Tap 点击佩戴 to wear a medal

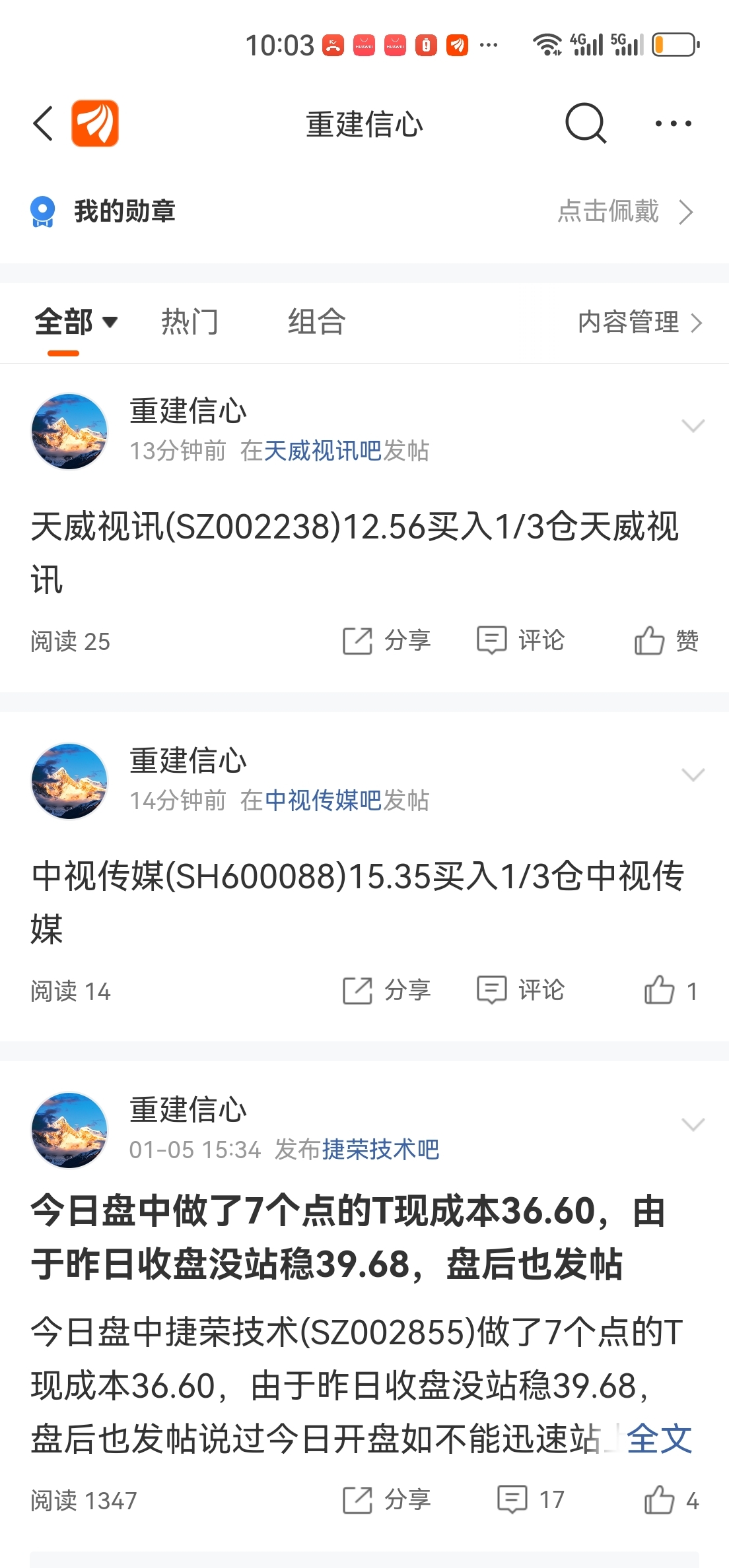pos(607,211)
